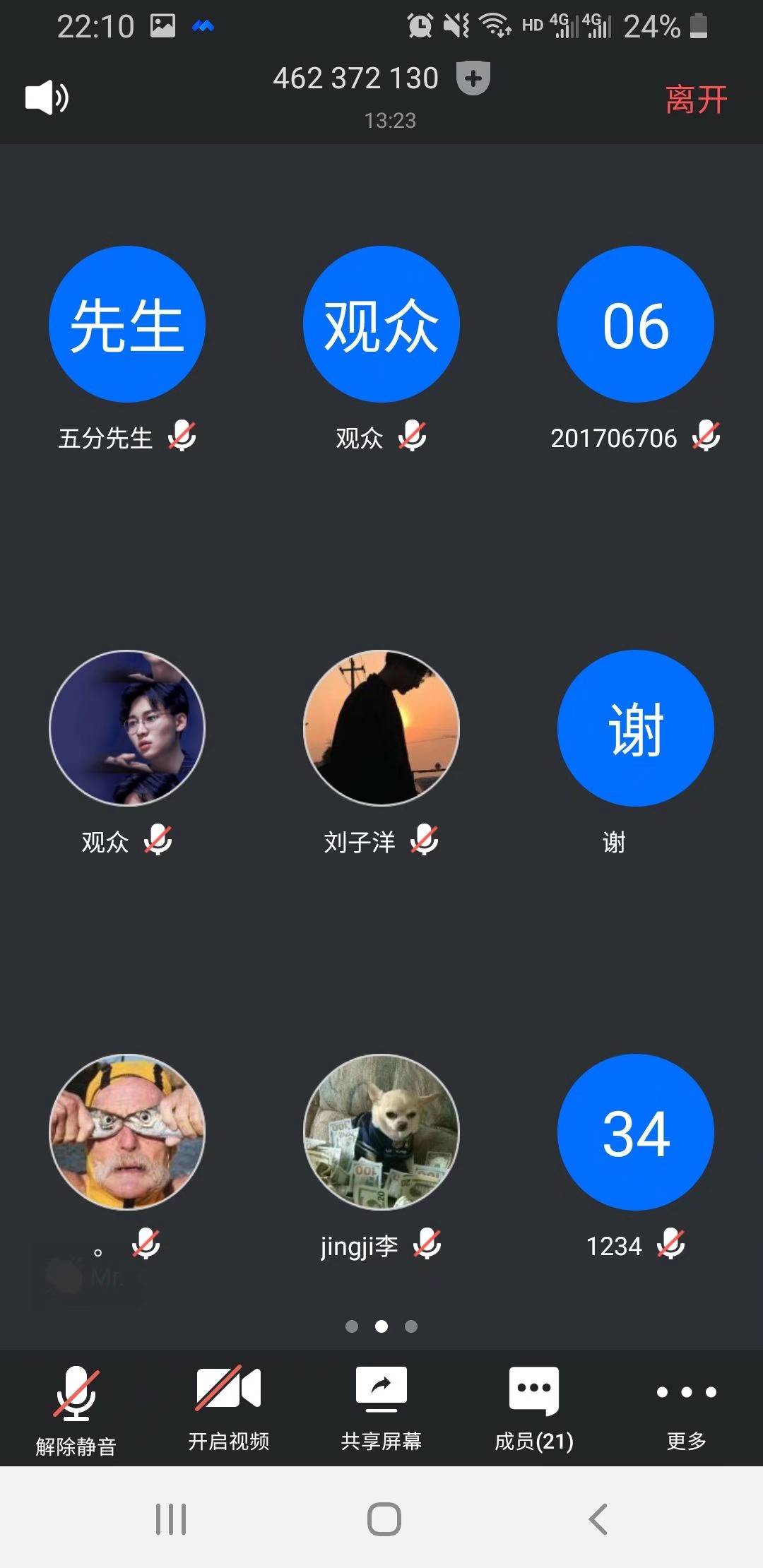Tap the speaker audio output icon
The image size is (763, 1568).
tap(47, 97)
